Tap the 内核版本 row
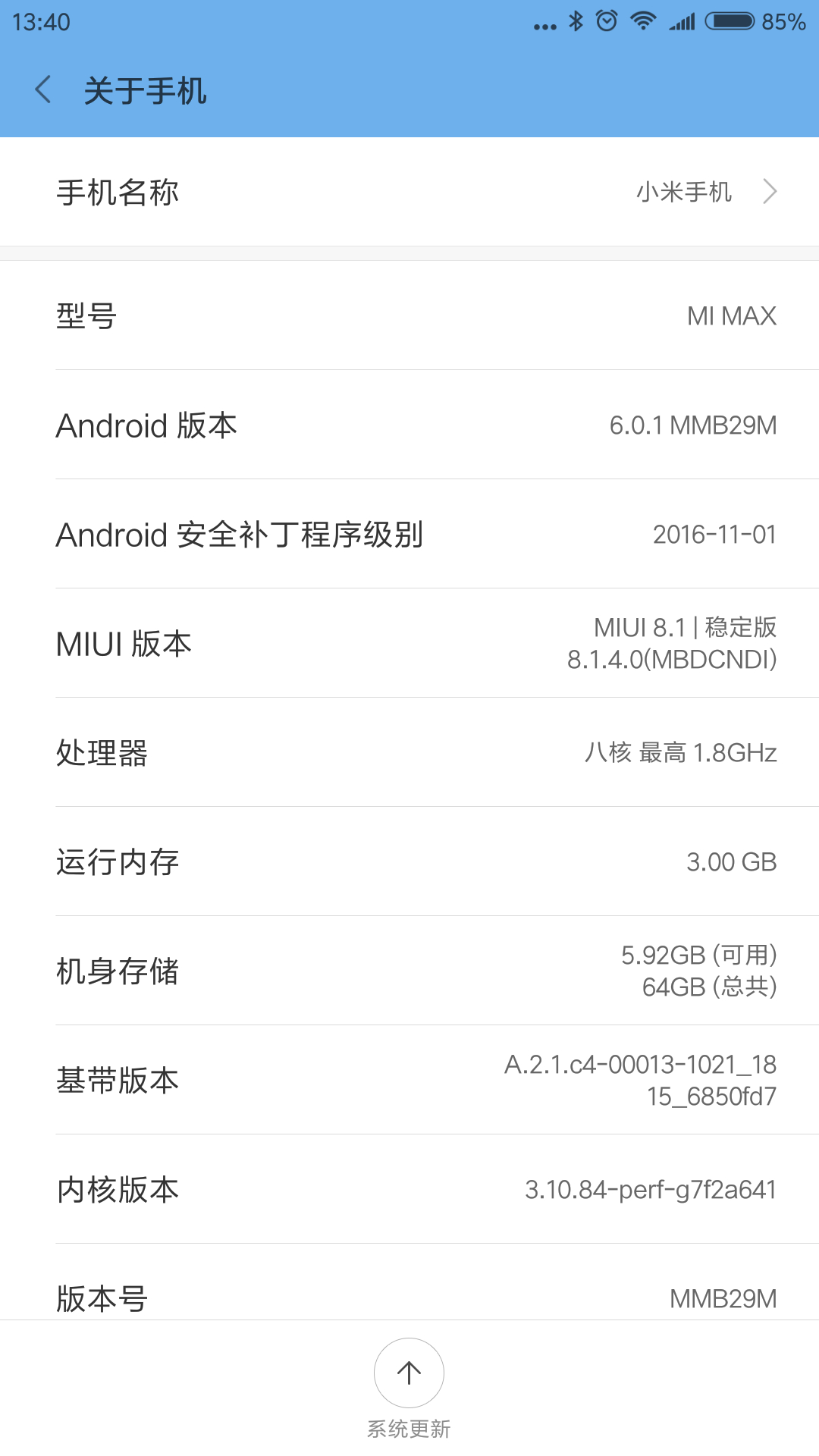Viewport: 819px width, 1456px height. pyautogui.click(x=409, y=1189)
